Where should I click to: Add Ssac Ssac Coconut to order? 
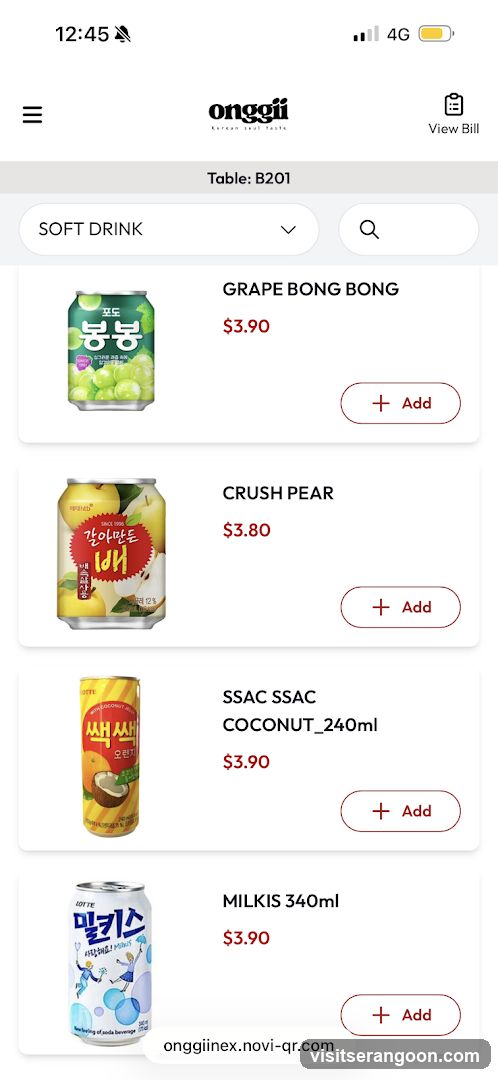400,811
